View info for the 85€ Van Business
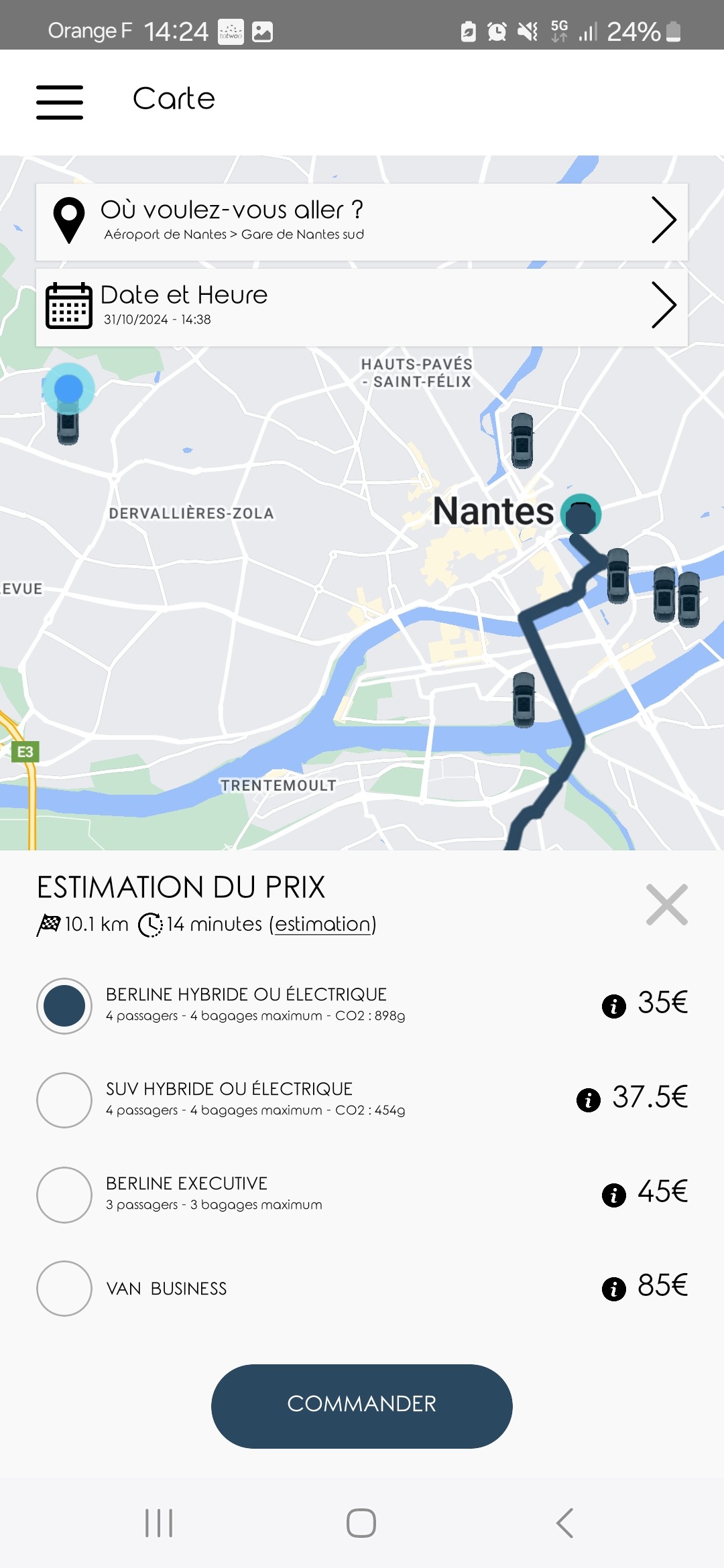 [613, 1288]
